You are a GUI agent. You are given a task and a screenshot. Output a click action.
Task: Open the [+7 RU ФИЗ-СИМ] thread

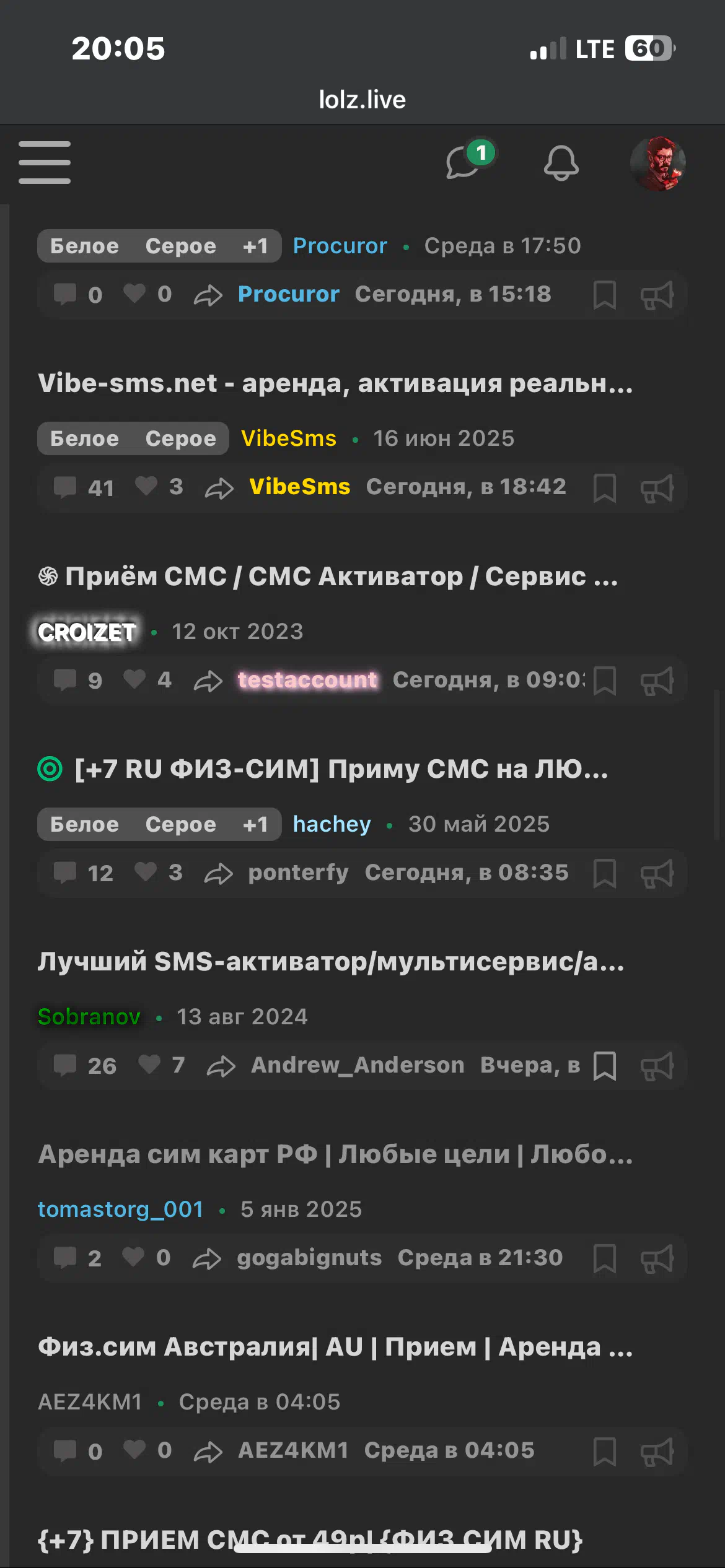click(x=323, y=769)
